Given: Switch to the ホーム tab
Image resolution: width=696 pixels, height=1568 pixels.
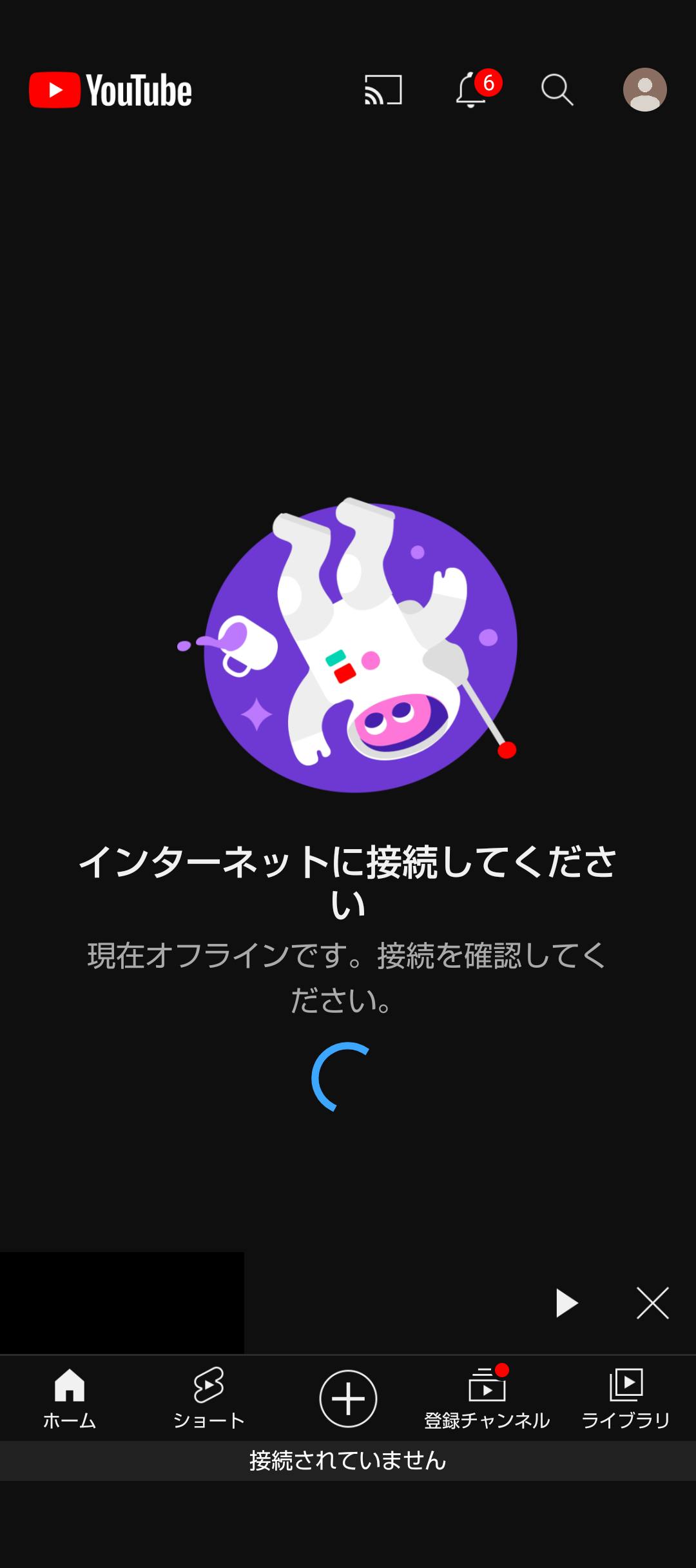Looking at the screenshot, I should (x=70, y=1397).
